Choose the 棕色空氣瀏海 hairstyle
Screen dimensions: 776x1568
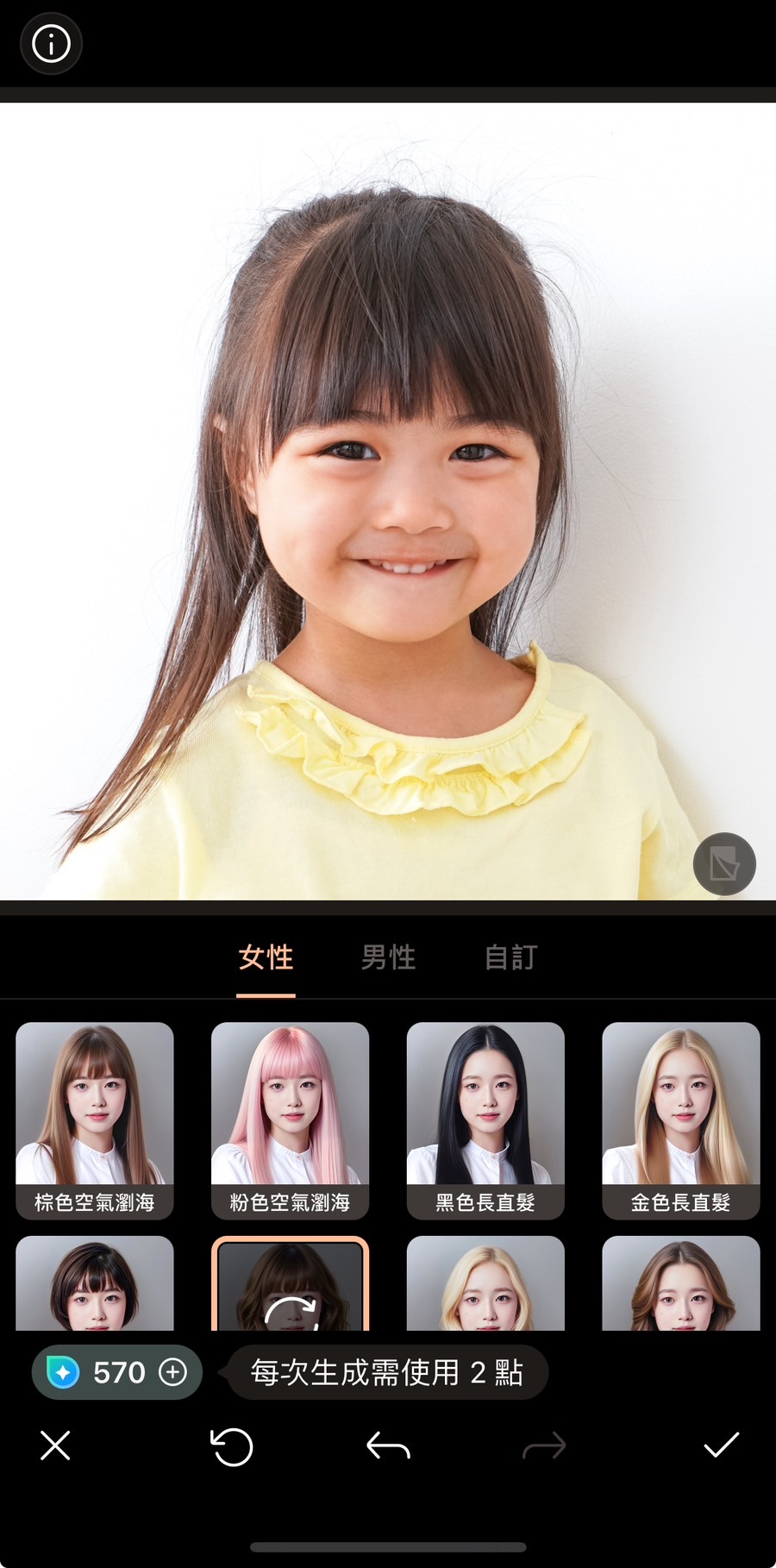click(95, 1120)
